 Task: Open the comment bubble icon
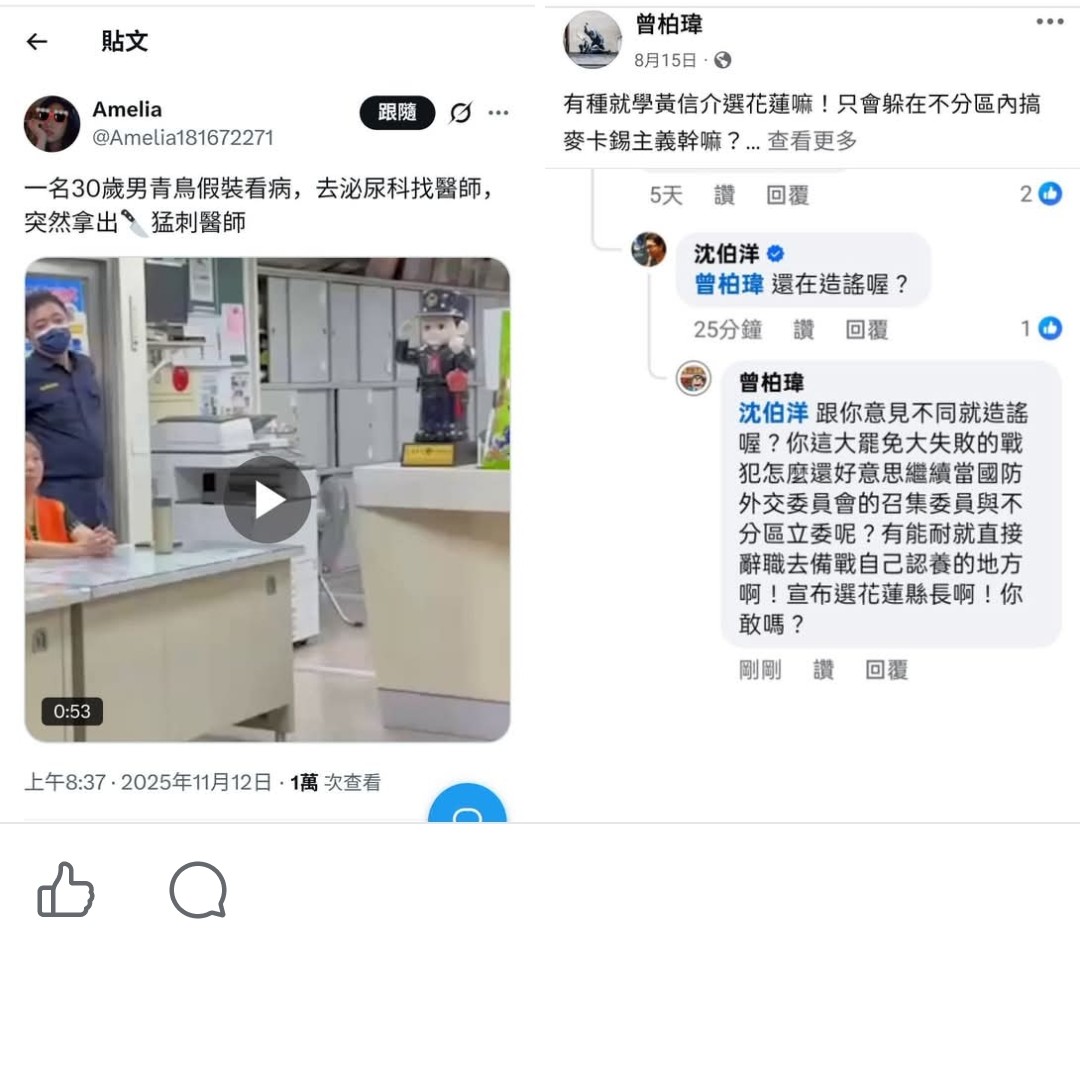click(197, 890)
